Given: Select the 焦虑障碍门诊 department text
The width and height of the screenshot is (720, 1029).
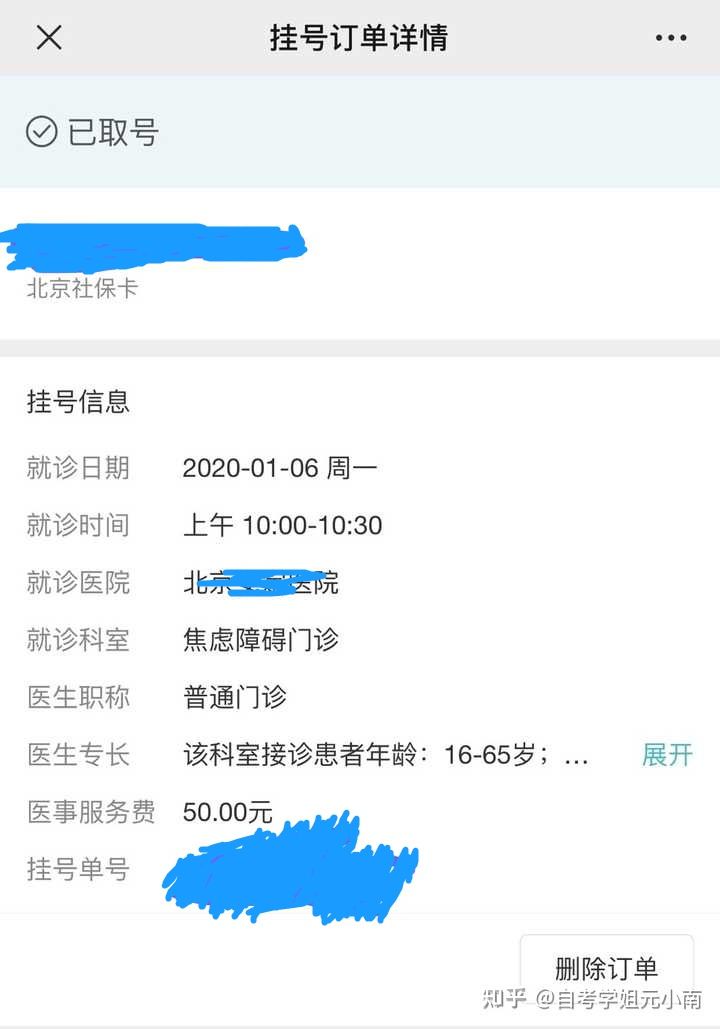Looking at the screenshot, I should point(258,641).
